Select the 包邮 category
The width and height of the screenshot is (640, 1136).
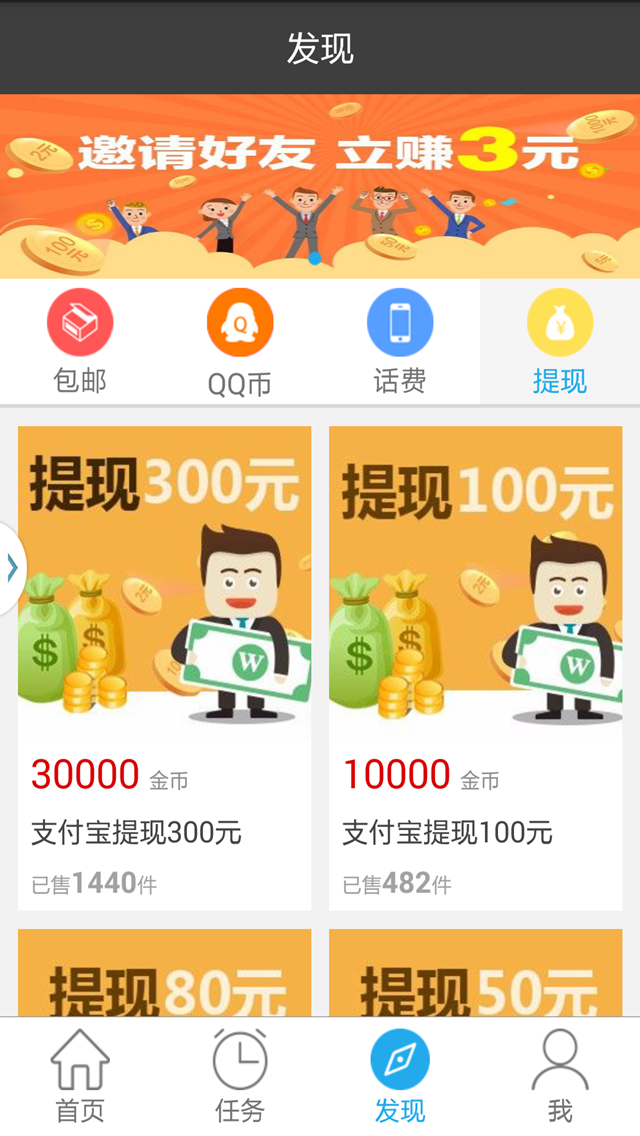tap(80, 341)
